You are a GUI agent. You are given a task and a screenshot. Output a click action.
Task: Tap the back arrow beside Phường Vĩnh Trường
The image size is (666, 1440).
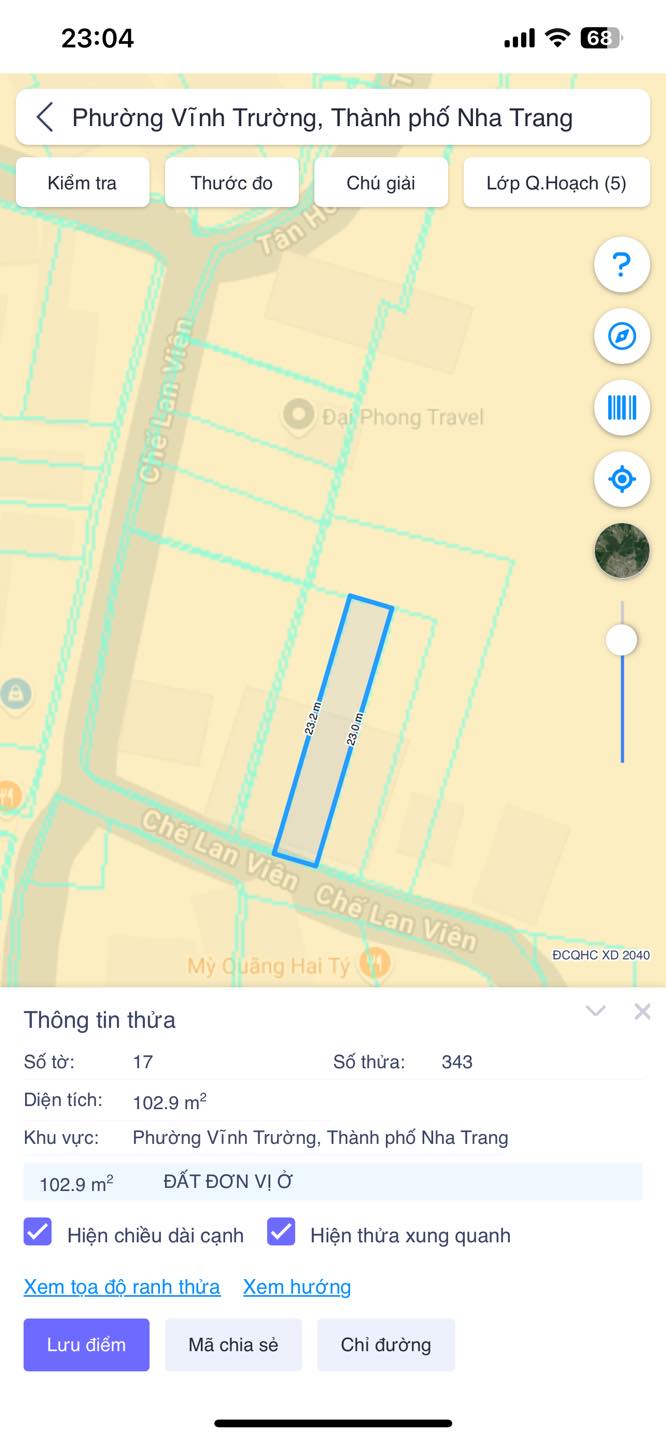pyautogui.click(x=45, y=118)
